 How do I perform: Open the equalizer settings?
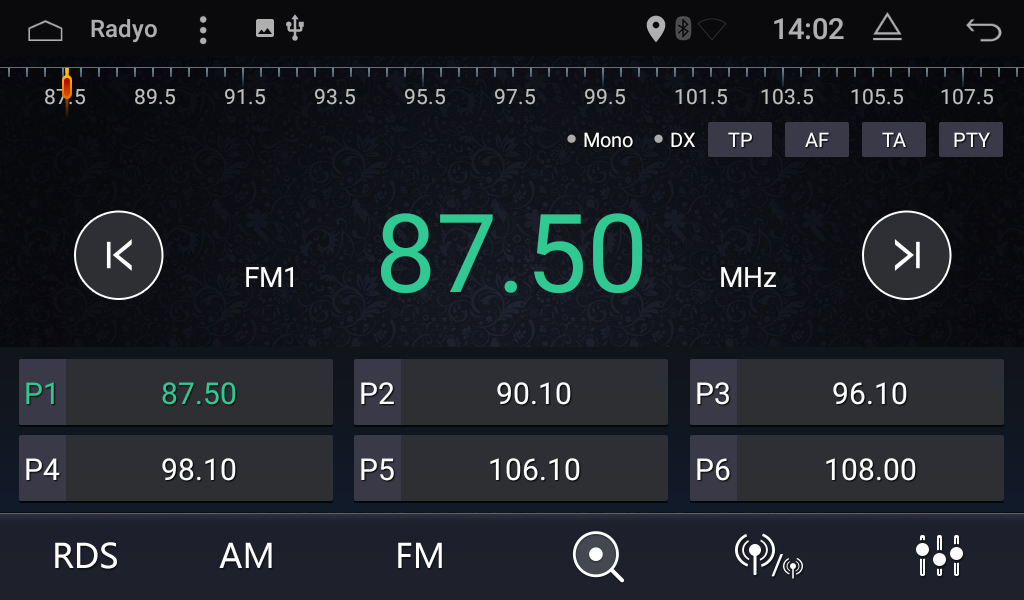tap(939, 556)
